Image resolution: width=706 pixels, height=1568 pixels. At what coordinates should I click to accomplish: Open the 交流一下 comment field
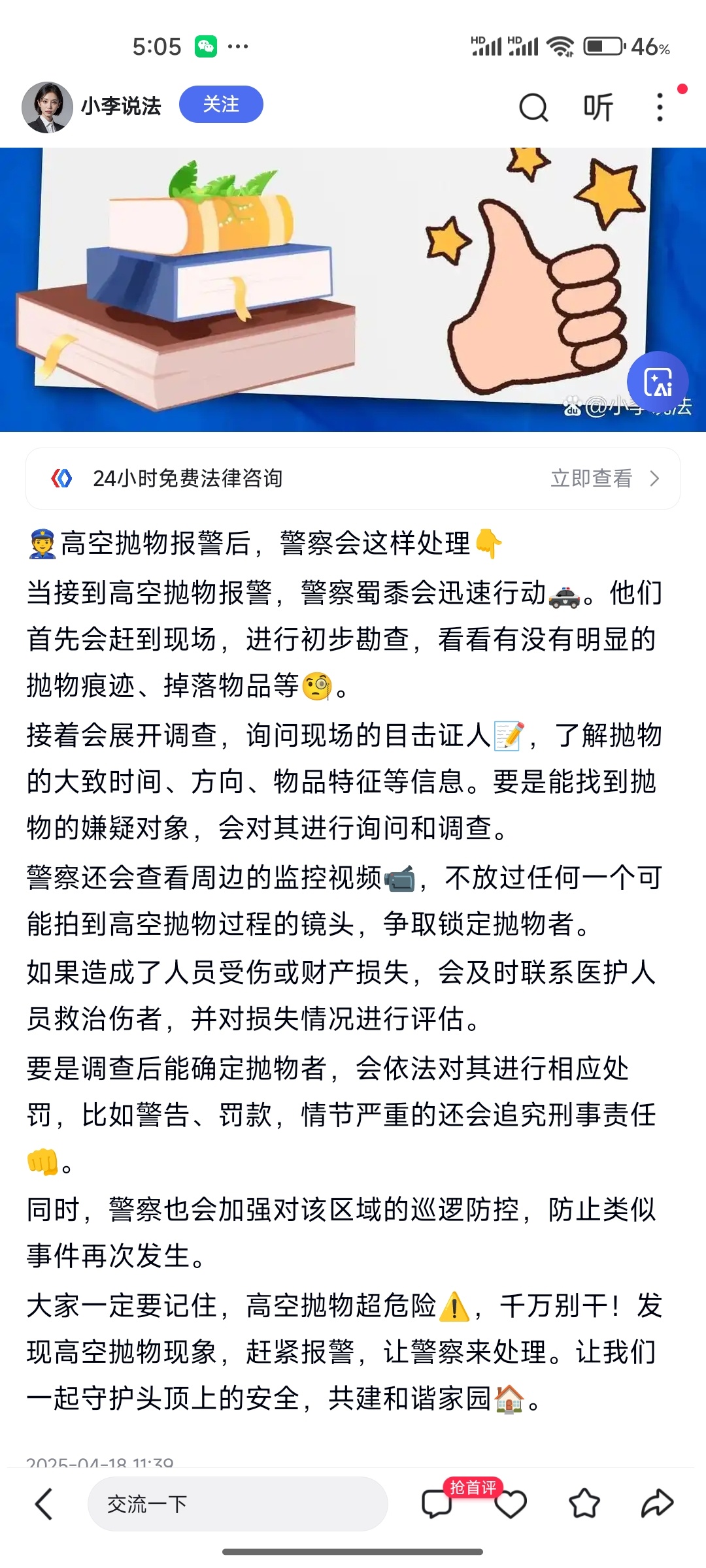point(237,1504)
